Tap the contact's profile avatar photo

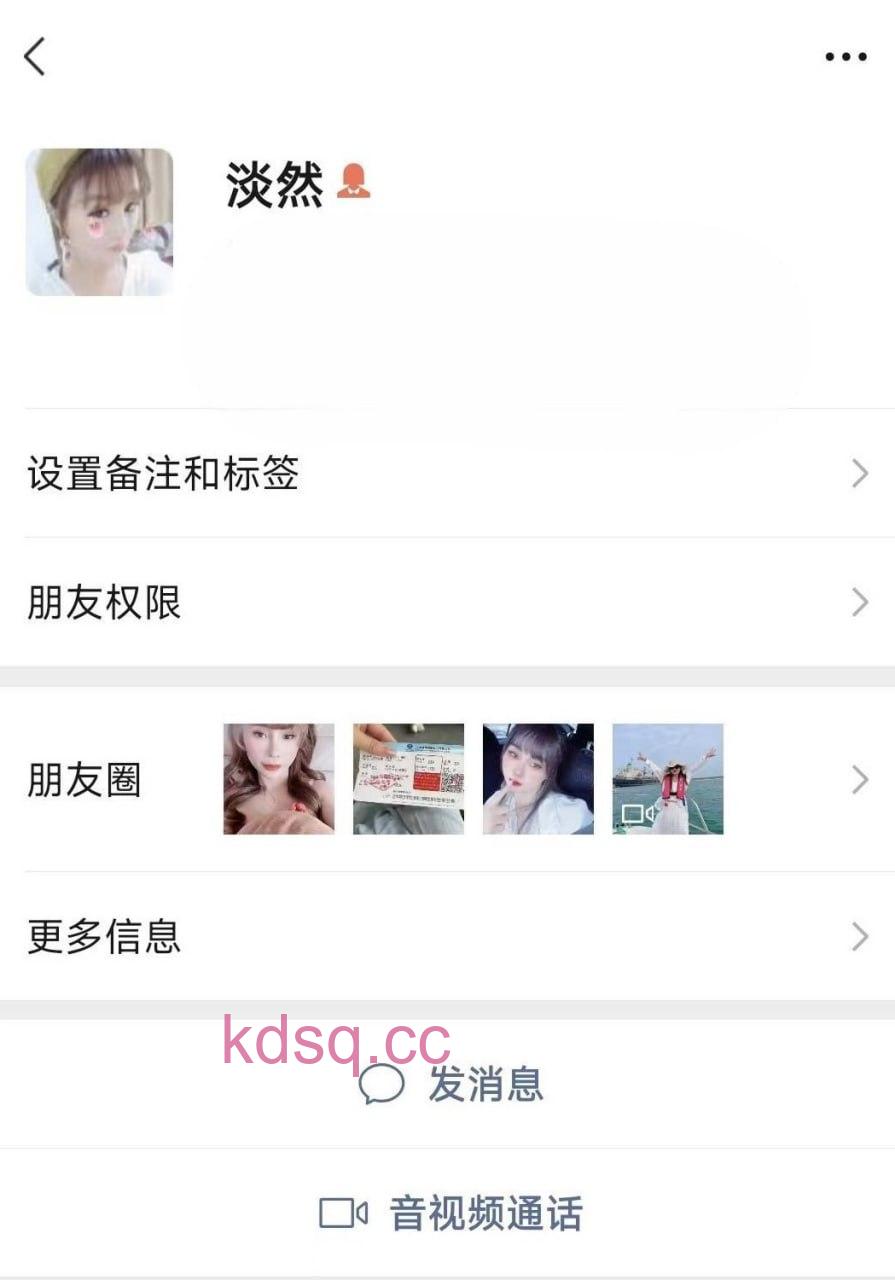point(99,220)
